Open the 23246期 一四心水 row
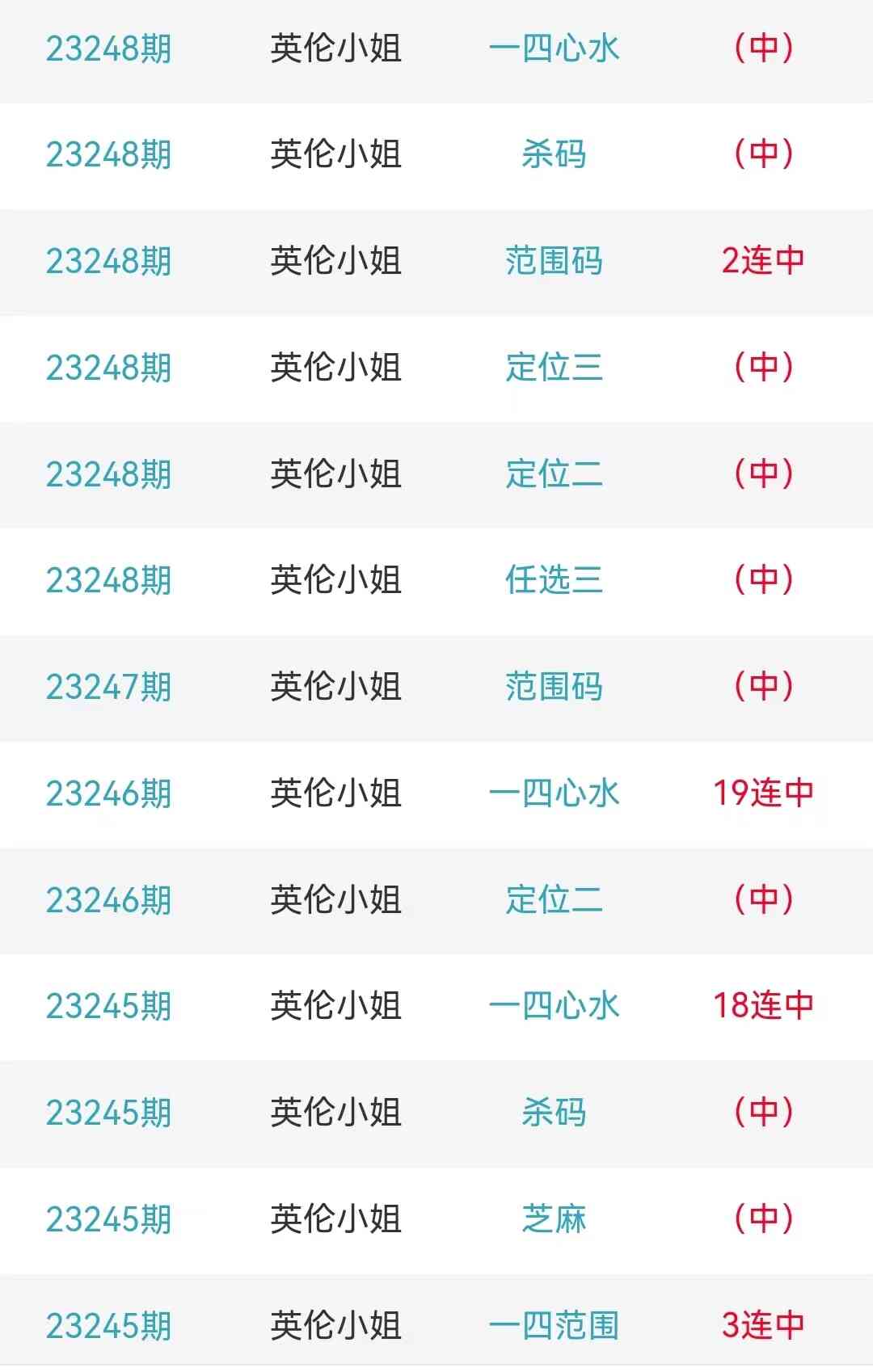 pyautogui.click(x=554, y=793)
